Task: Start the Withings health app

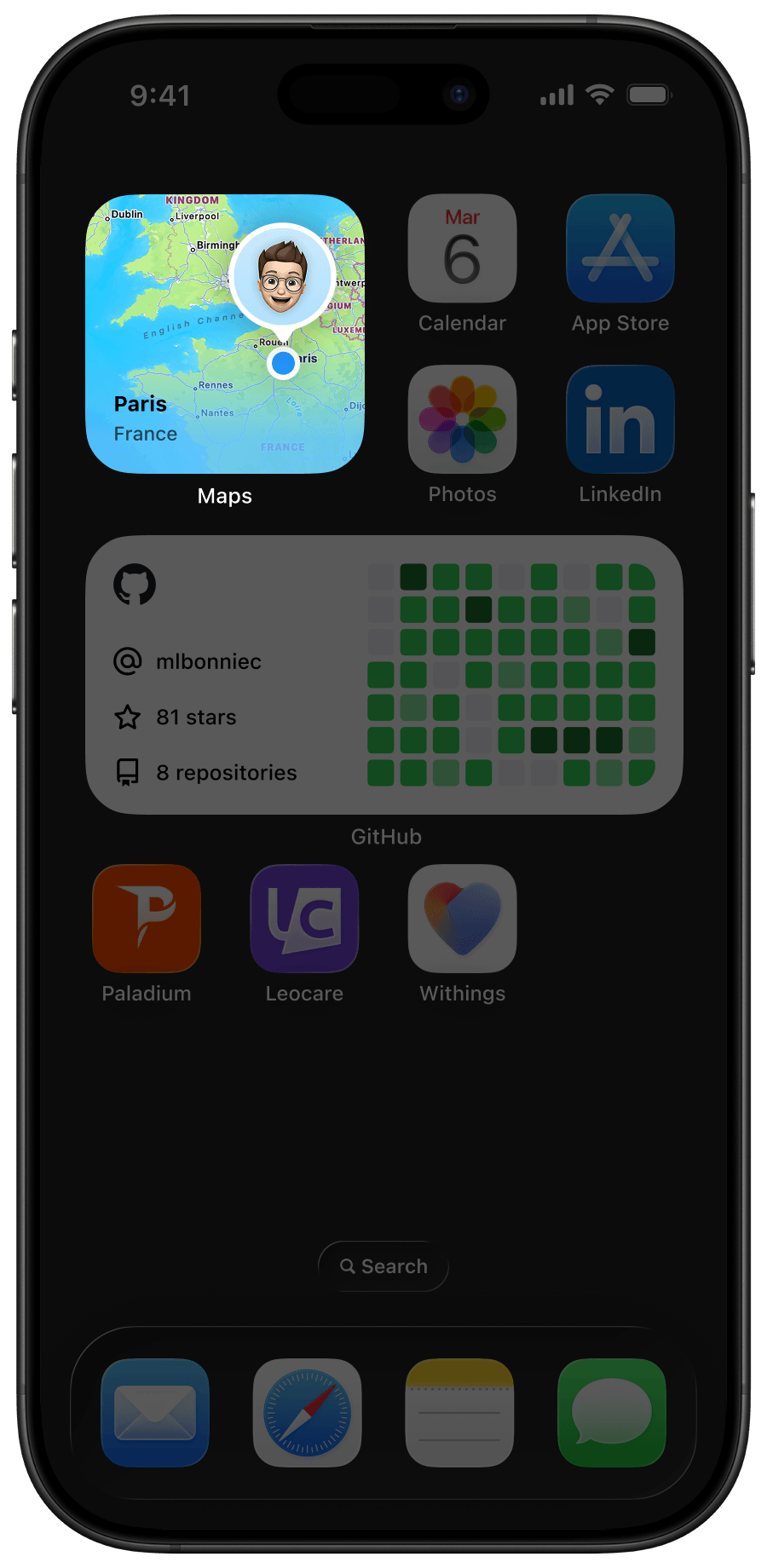Action: (x=462, y=918)
